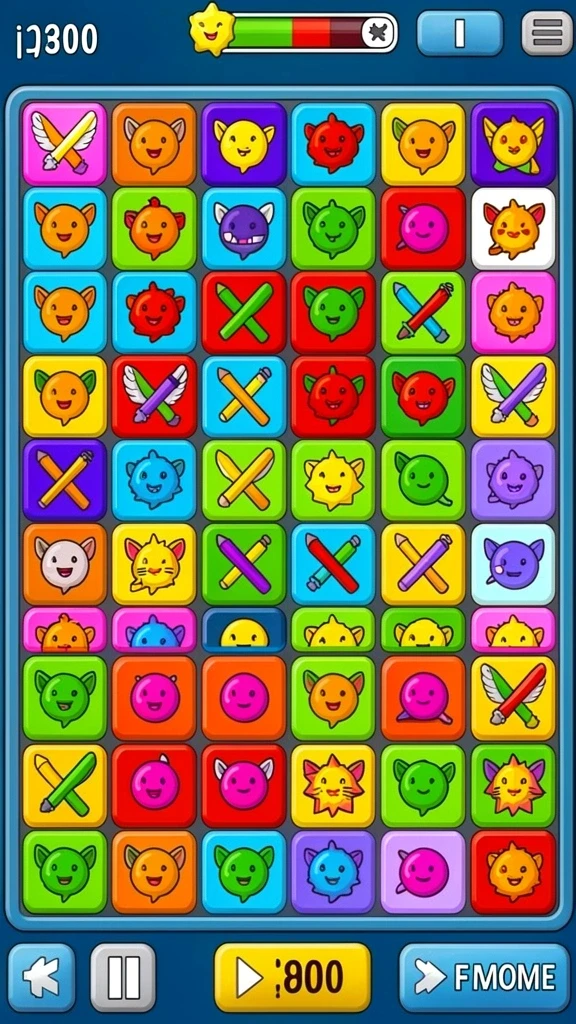Select the pink face on lavender tile
Image resolution: width=576 pixels, height=1024 pixels.
pos(423,872)
